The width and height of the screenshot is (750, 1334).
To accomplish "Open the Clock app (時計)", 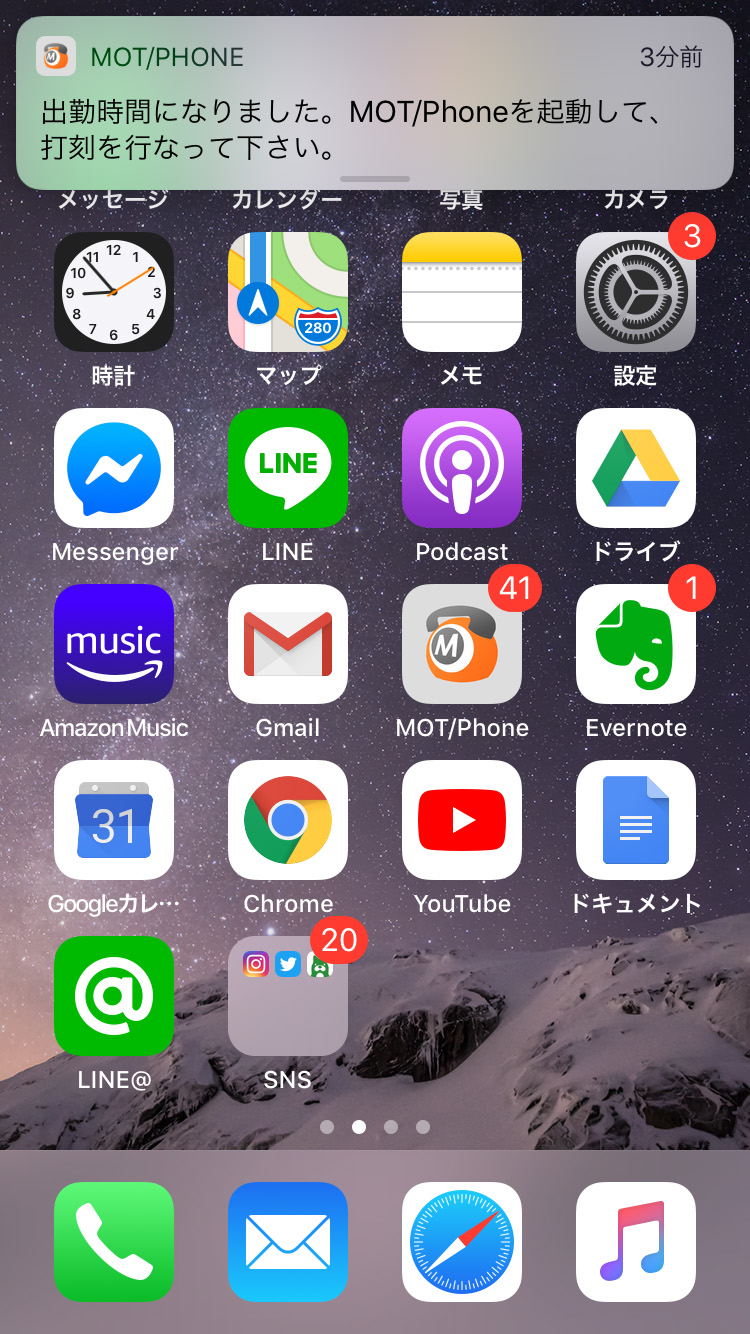I will (114, 292).
